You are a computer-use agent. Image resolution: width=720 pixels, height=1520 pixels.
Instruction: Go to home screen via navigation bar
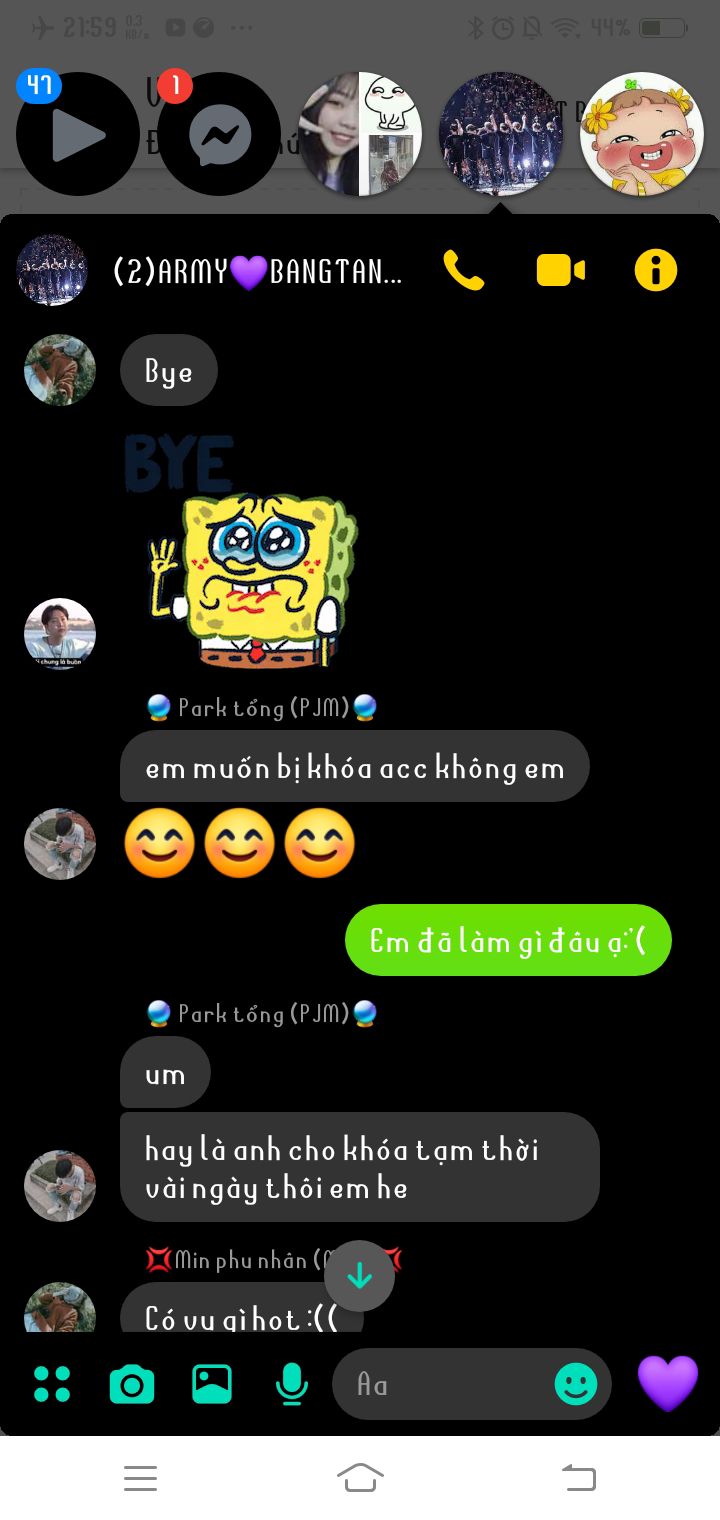[x=360, y=1477]
